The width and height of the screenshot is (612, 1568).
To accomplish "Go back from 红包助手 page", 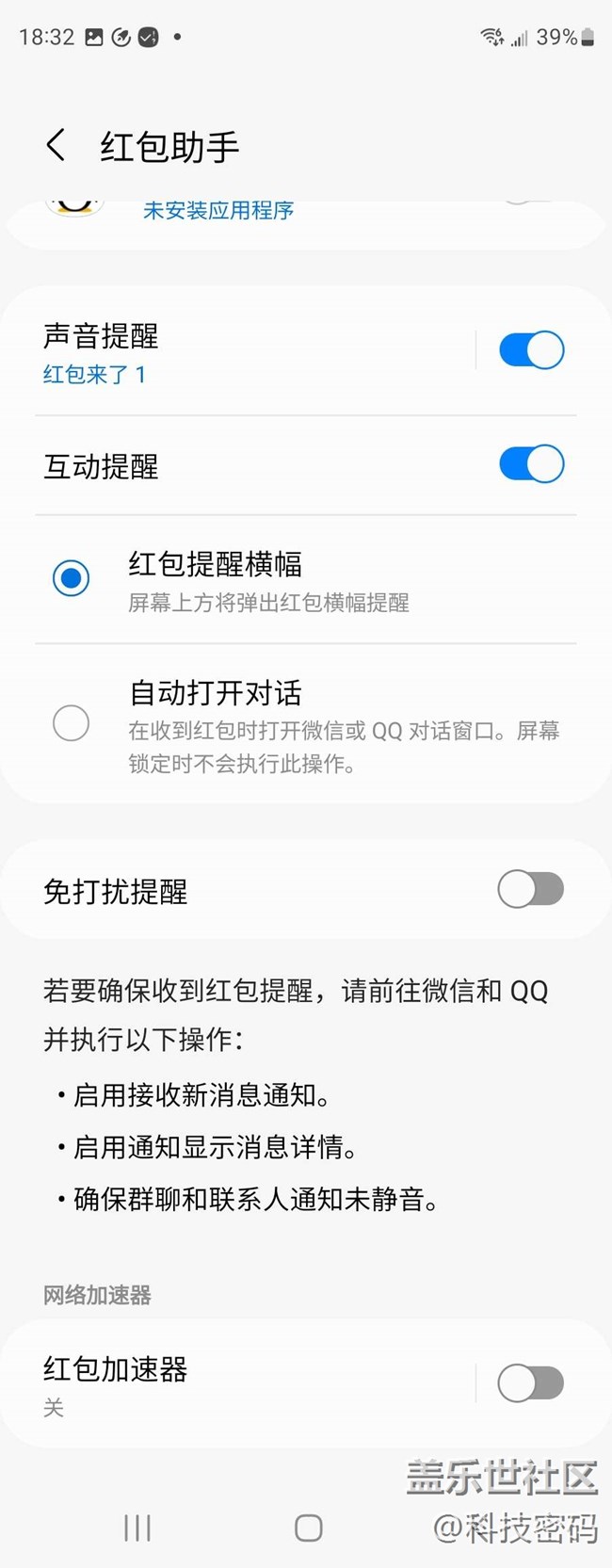I will [56, 146].
